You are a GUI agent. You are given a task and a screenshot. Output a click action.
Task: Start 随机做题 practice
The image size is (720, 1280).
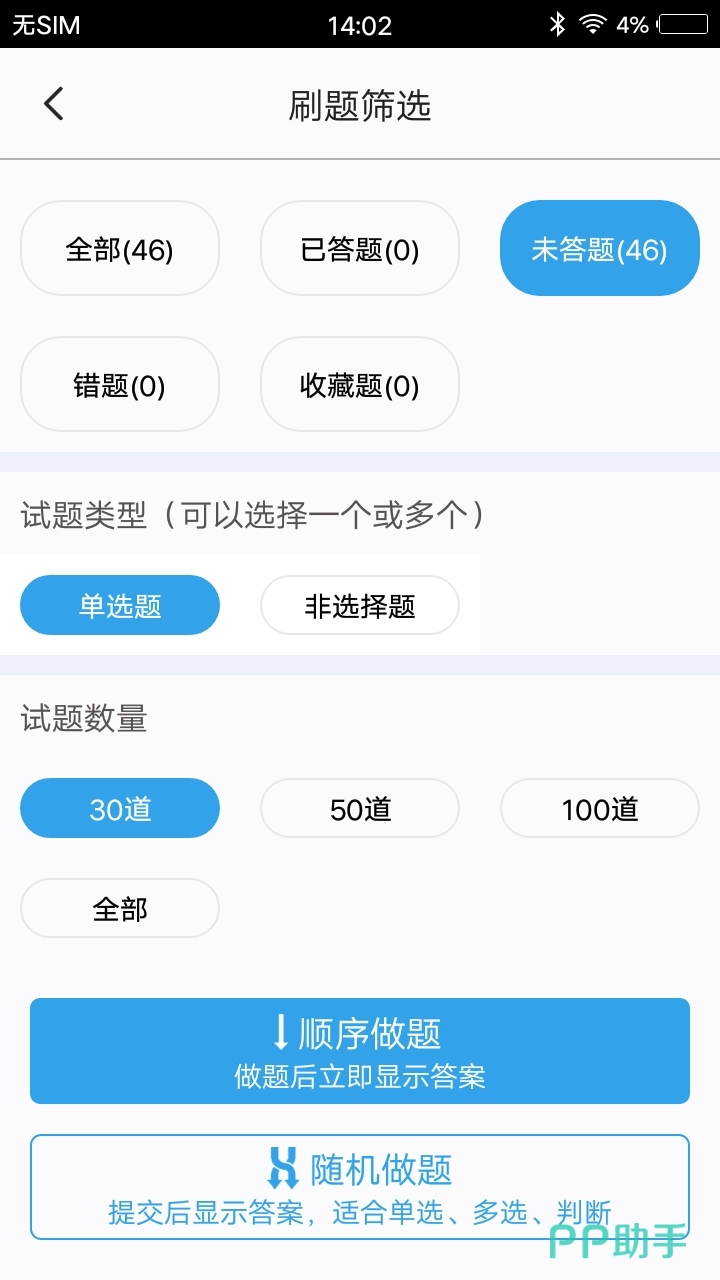coord(360,1187)
